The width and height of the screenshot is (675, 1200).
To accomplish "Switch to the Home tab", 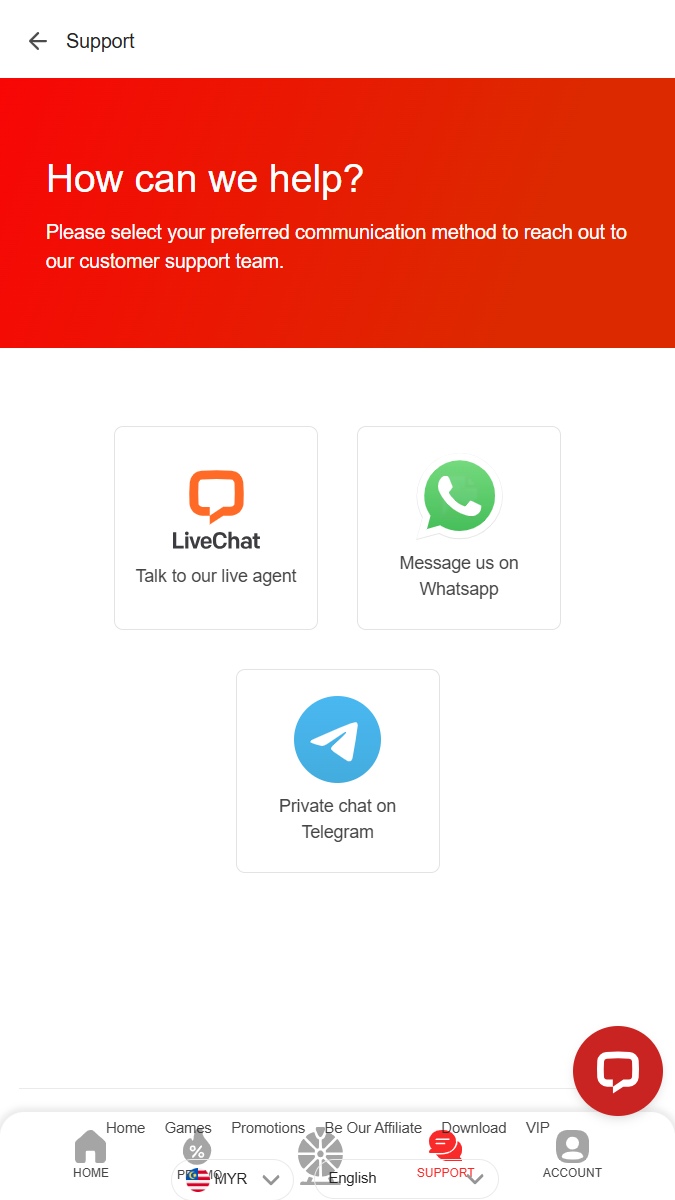I will click(91, 1155).
